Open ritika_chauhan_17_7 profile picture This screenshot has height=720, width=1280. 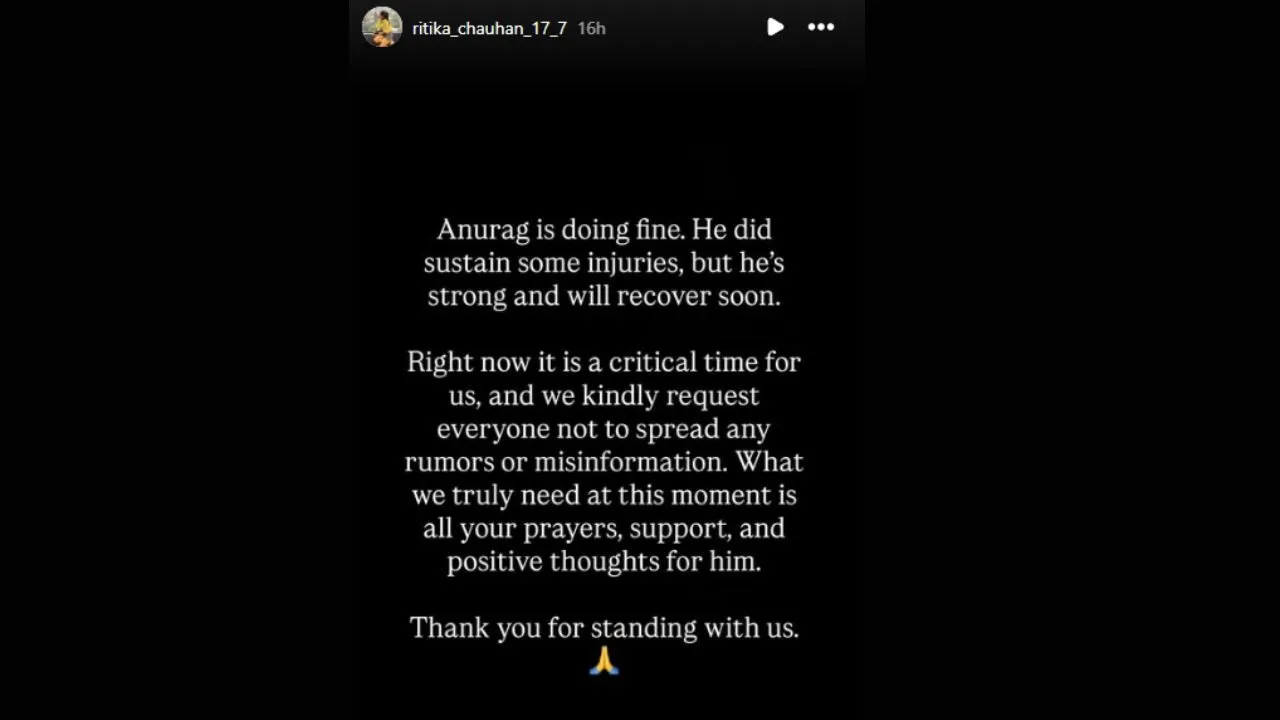click(x=382, y=27)
